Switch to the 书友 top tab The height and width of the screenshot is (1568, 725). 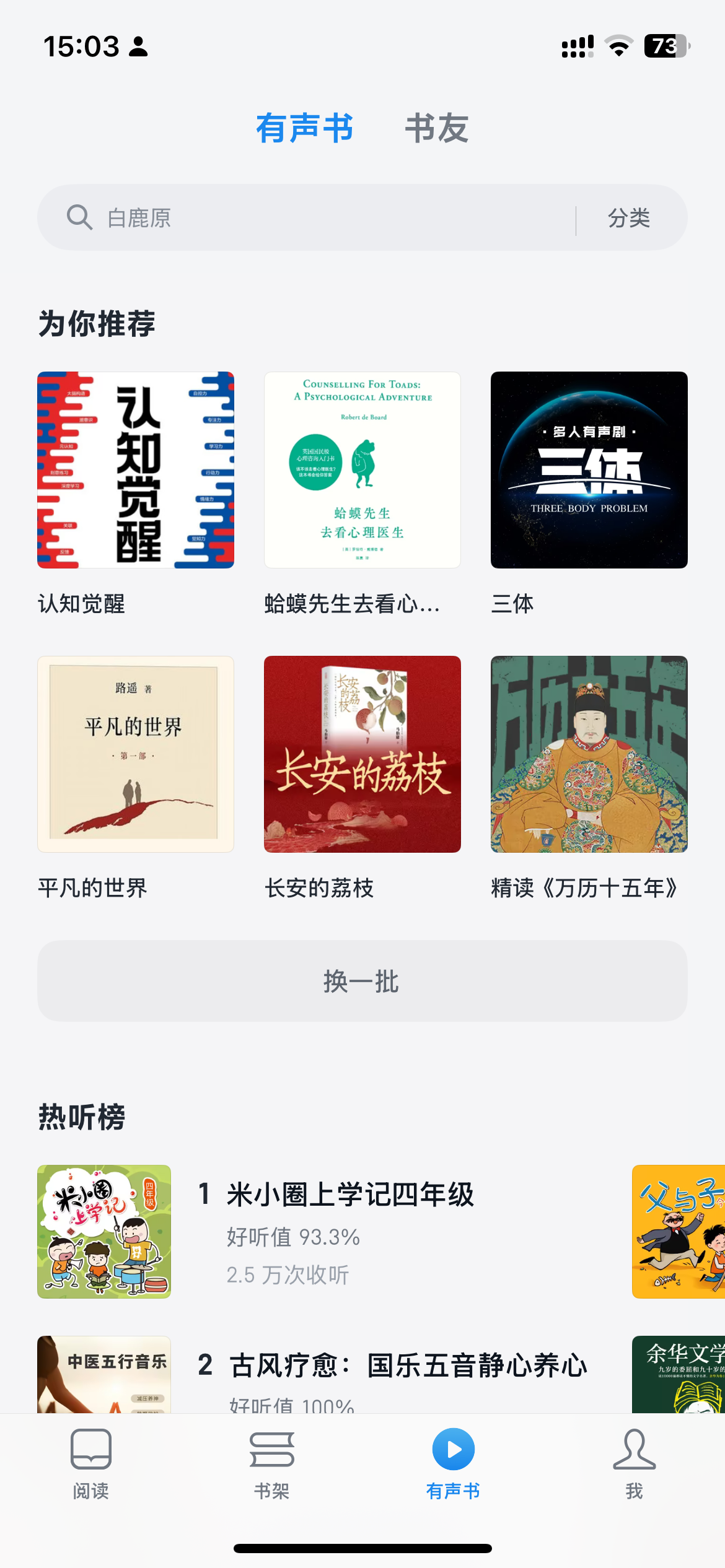click(437, 129)
